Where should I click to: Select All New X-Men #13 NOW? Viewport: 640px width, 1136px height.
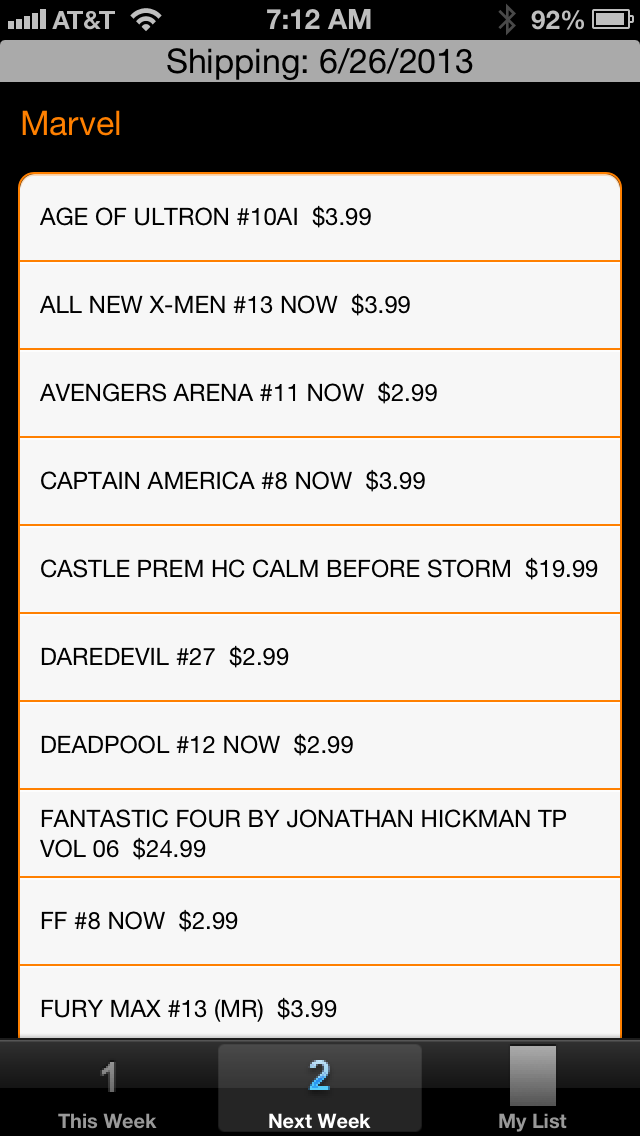click(320, 305)
